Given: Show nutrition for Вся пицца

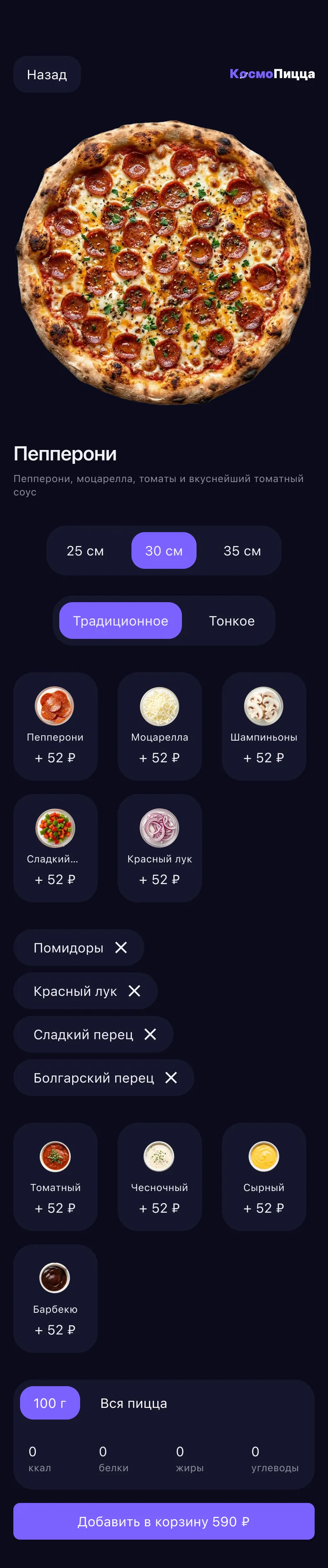Looking at the screenshot, I should (134, 1403).
